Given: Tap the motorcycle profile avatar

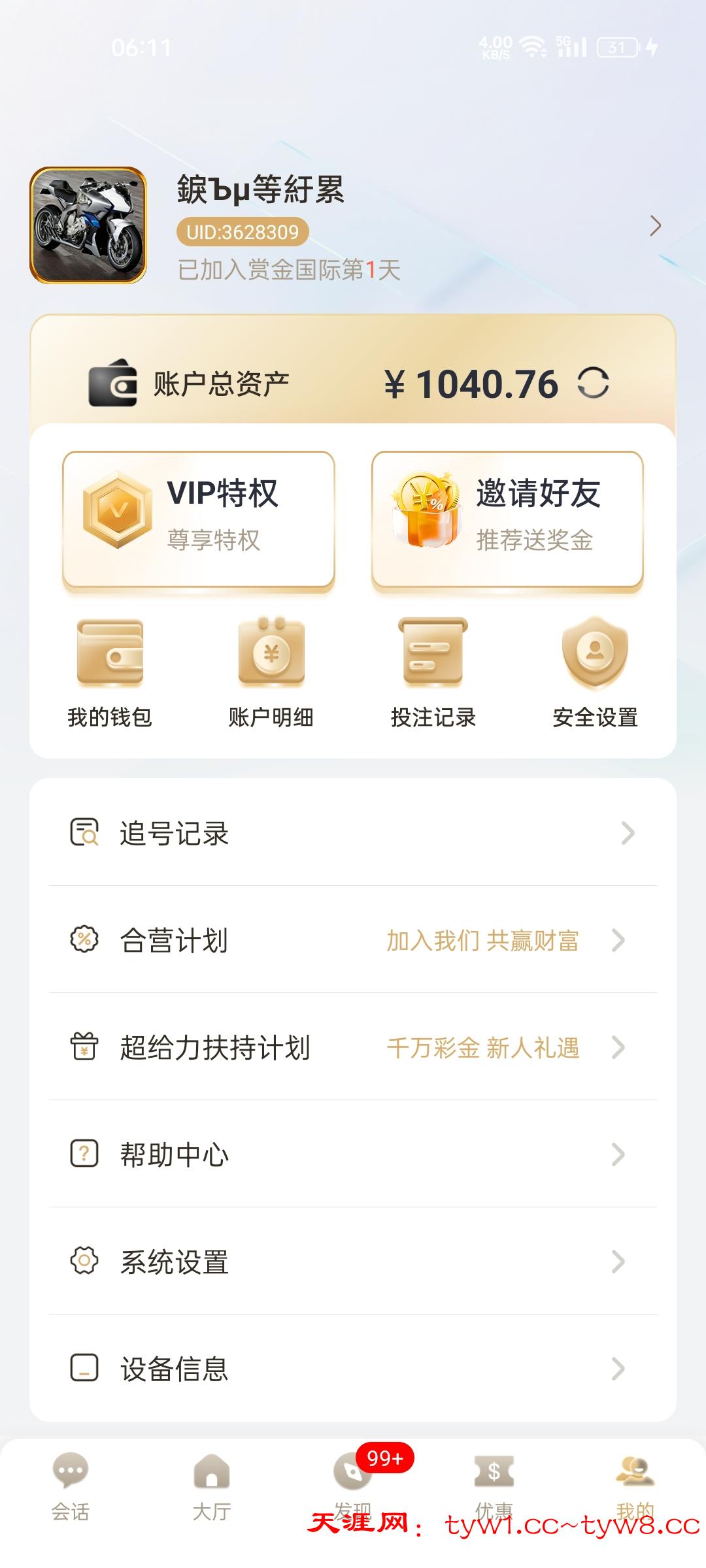Looking at the screenshot, I should coord(88,225).
